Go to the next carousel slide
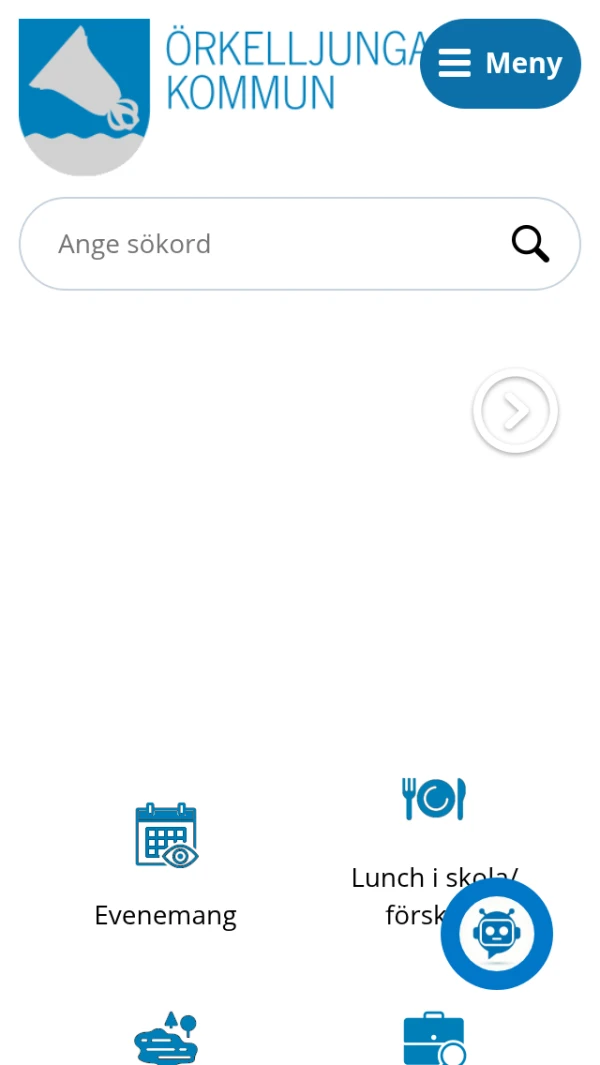 click(515, 411)
